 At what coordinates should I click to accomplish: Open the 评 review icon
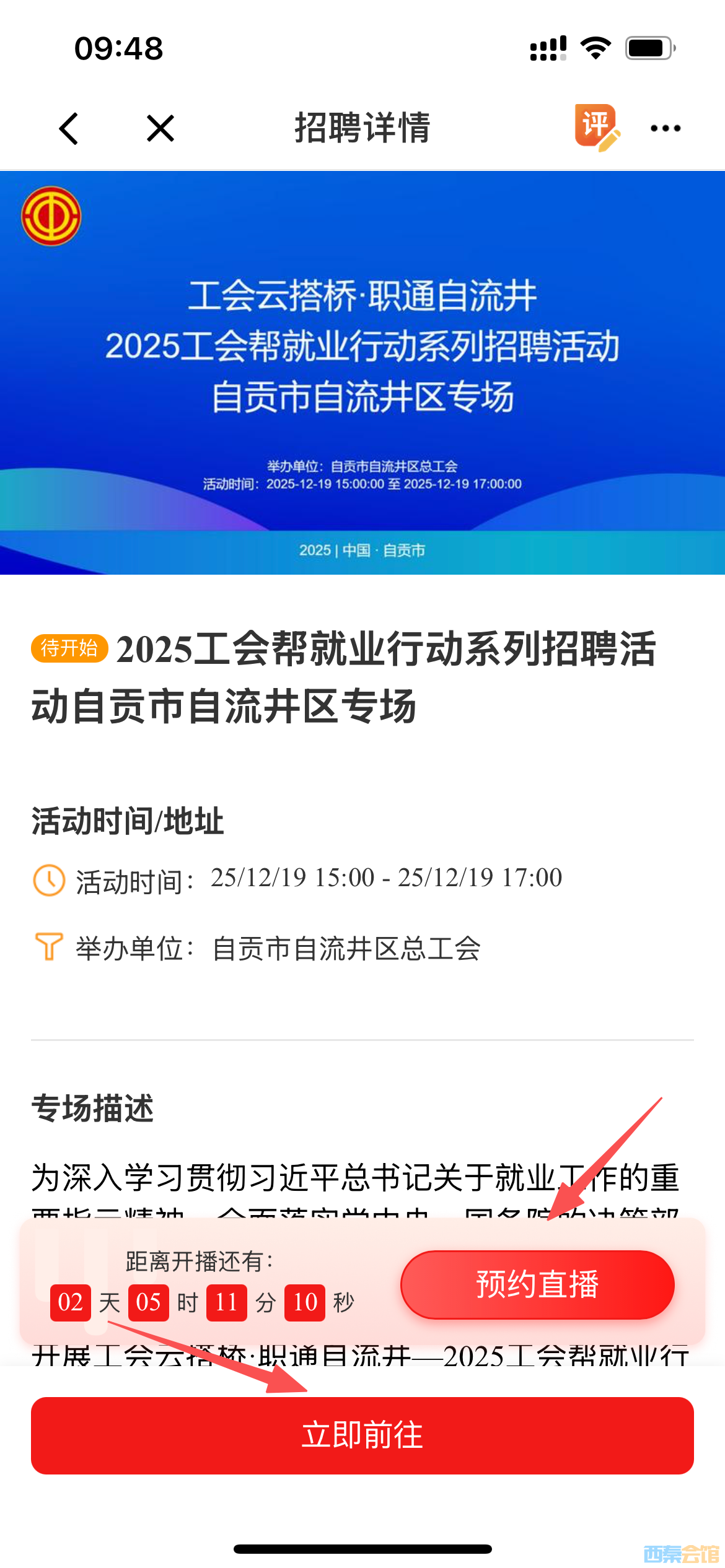596,127
